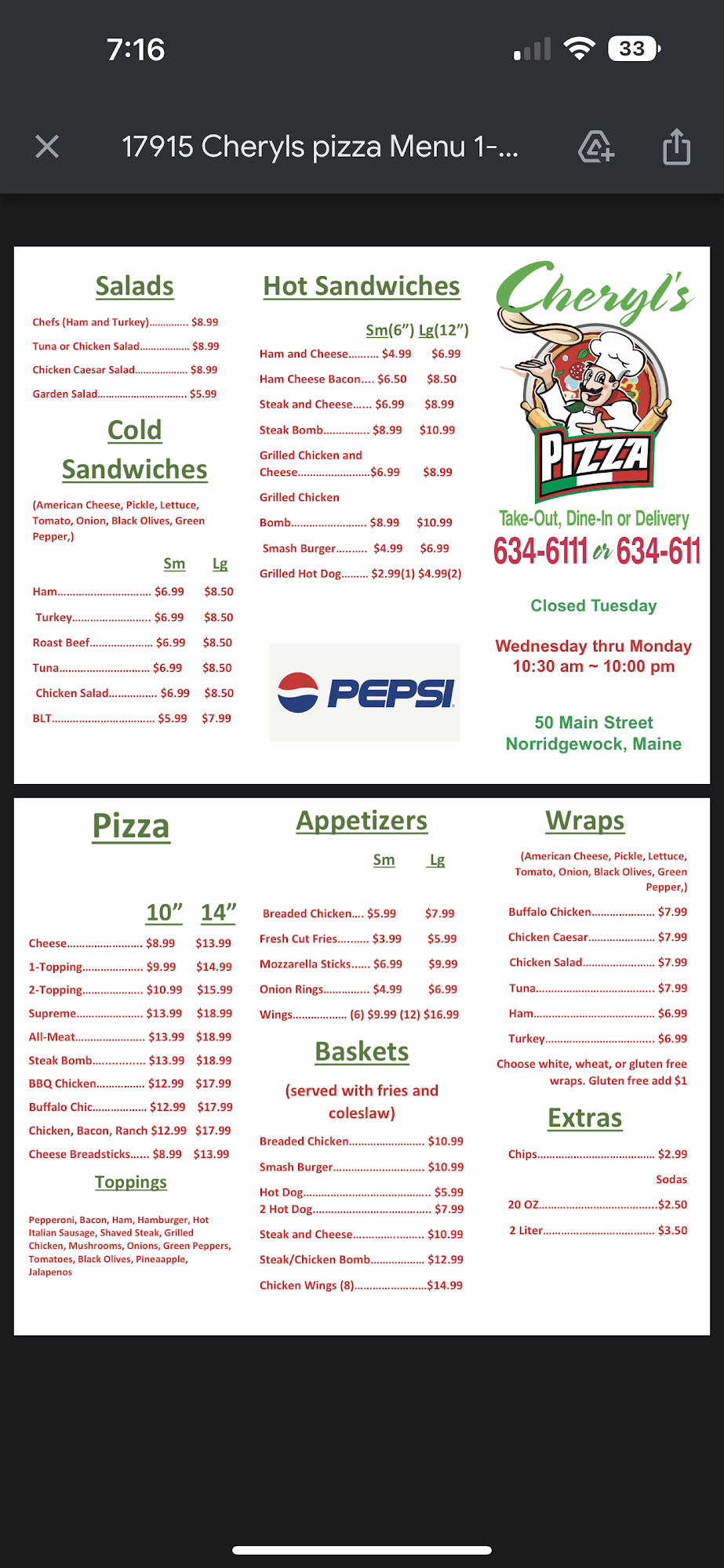Tap the 'Hot Sandwiches' heading
This screenshot has width=724, height=1568.
click(x=361, y=285)
